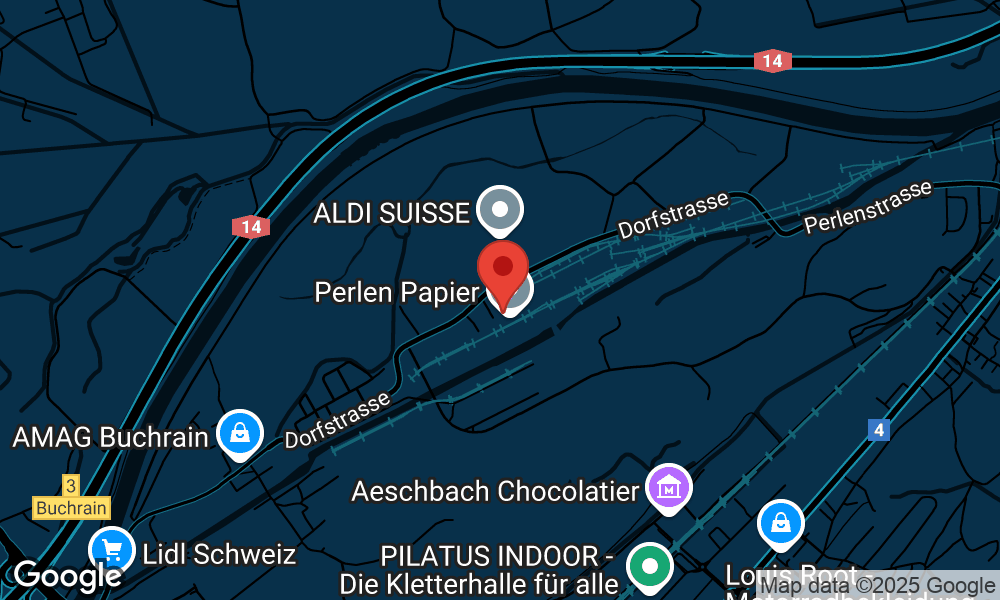This screenshot has height=600, width=1000.
Task: Tap the Louis Root shopping marker
Action: 780,523
